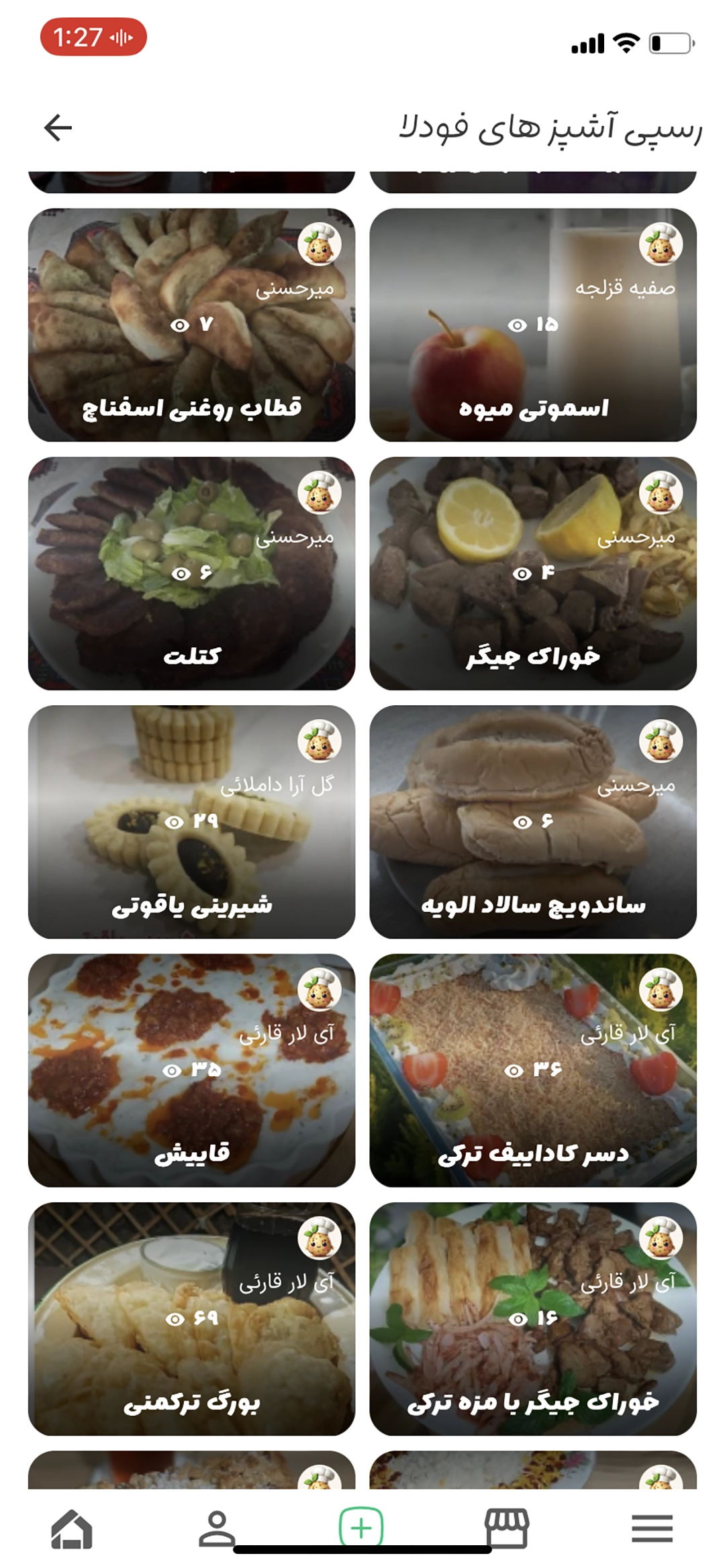725x1568 pixels.
Task: Open the hamburger menu tab
Action: [x=652, y=1528]
